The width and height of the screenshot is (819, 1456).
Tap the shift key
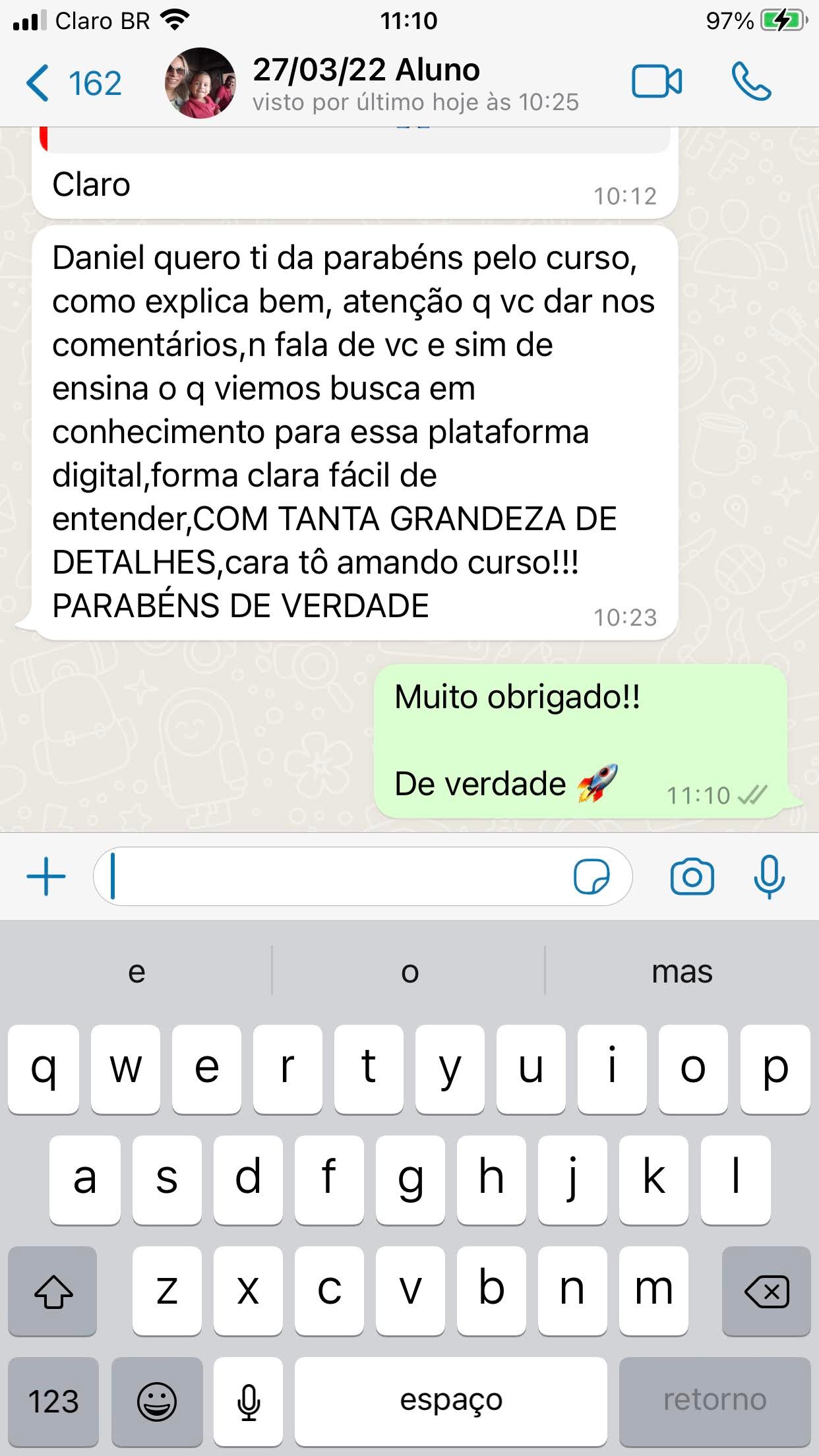[53, 1291]
